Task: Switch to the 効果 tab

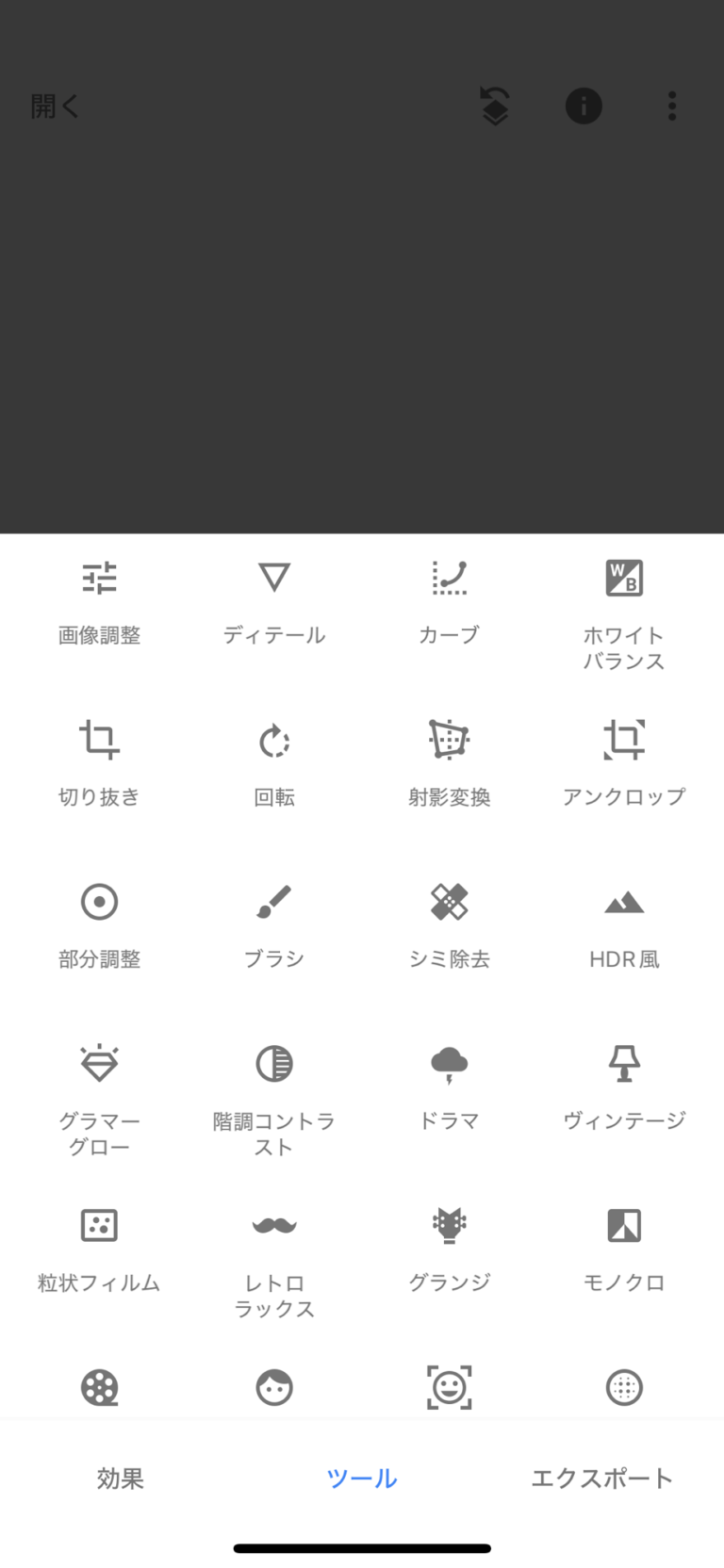Action: [121, 1478]
